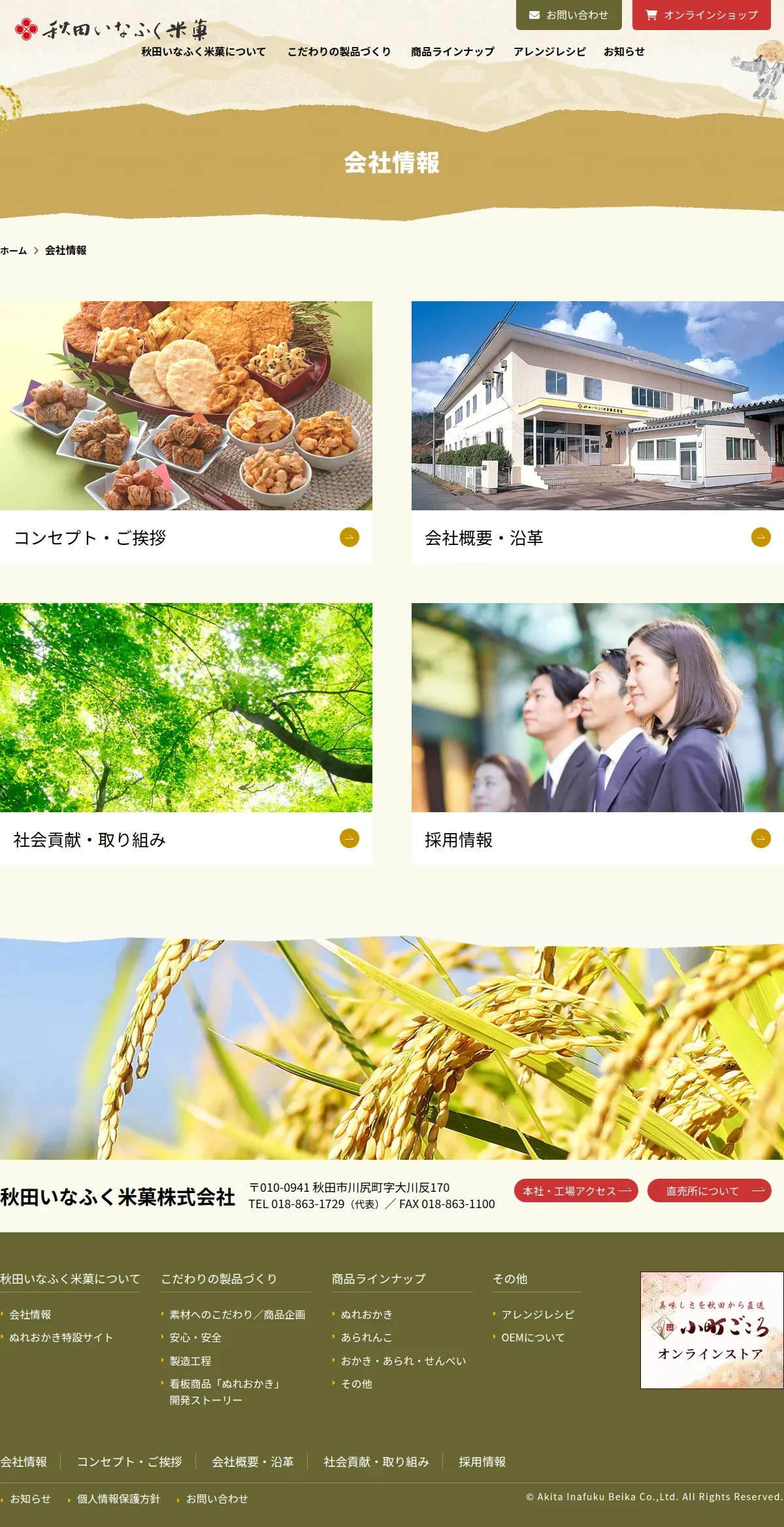Open OEMについて footer link
The height and width of the screenshot is (1527, 784).
pyautogui.click(x=532, y=1338)
